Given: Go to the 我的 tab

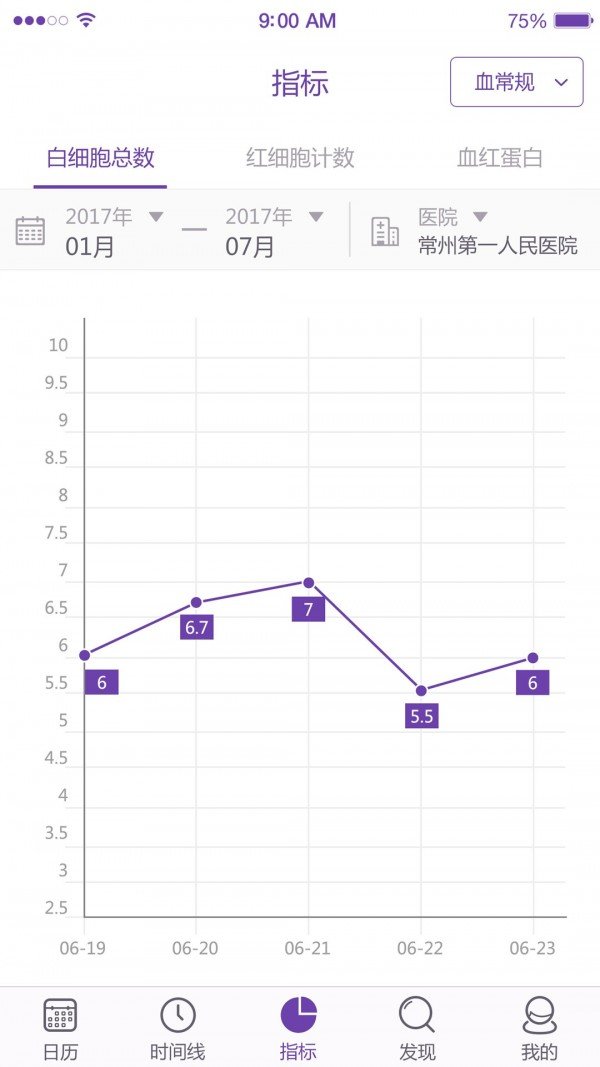Looking at the screenshot, I should [x=539, y=1028].
